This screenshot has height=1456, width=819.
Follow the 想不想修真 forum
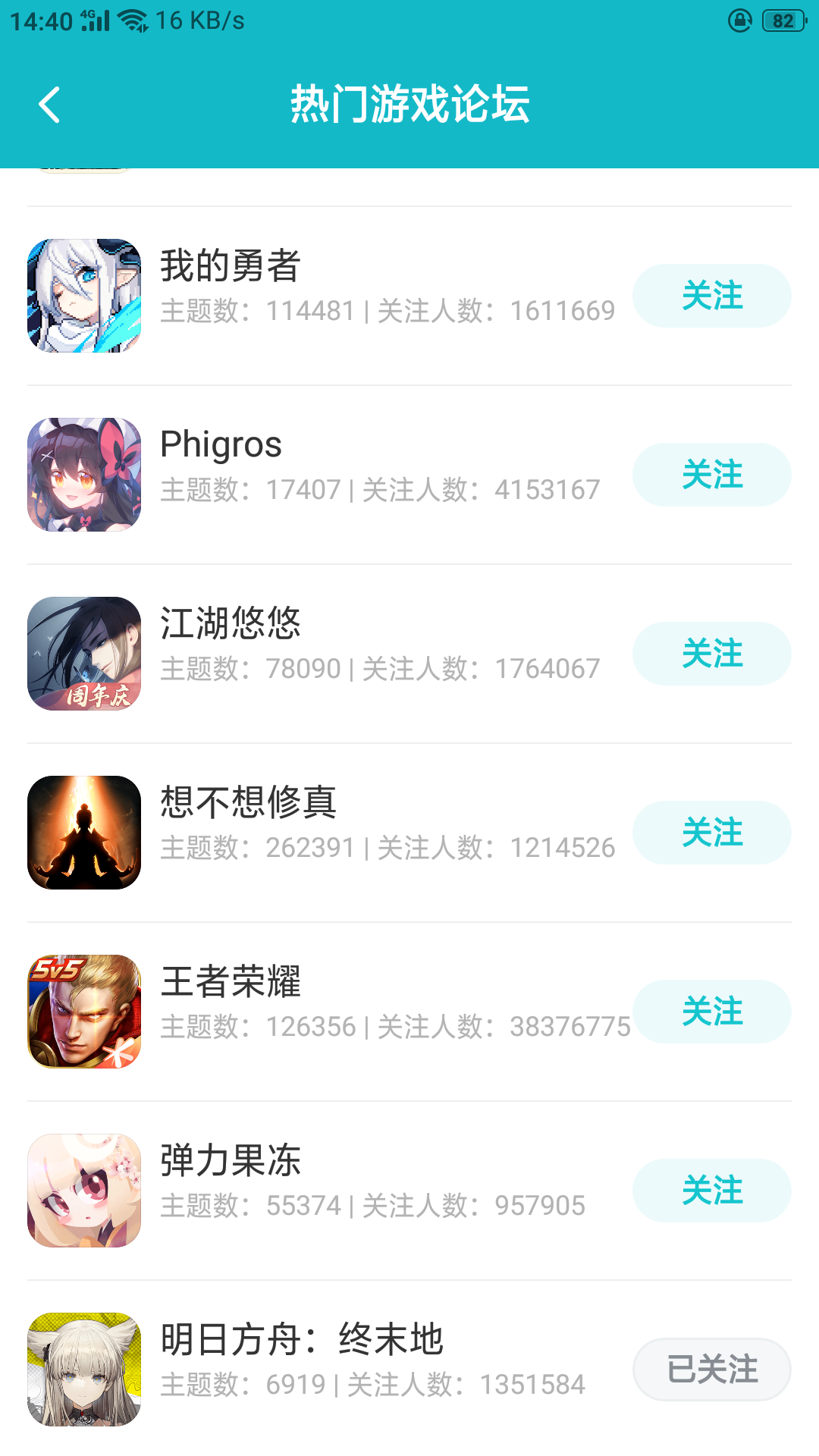coord(711,833)
